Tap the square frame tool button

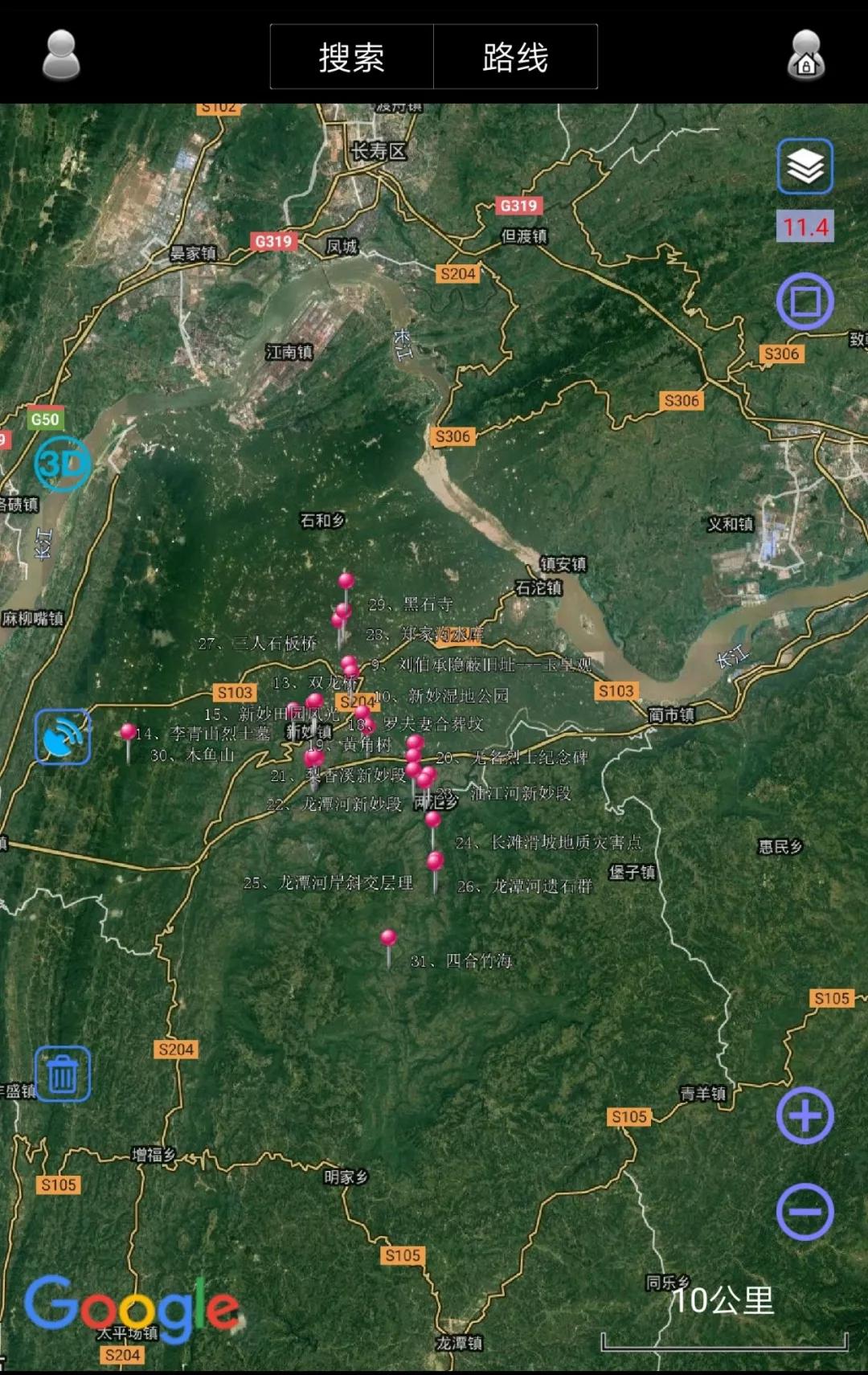805,301
